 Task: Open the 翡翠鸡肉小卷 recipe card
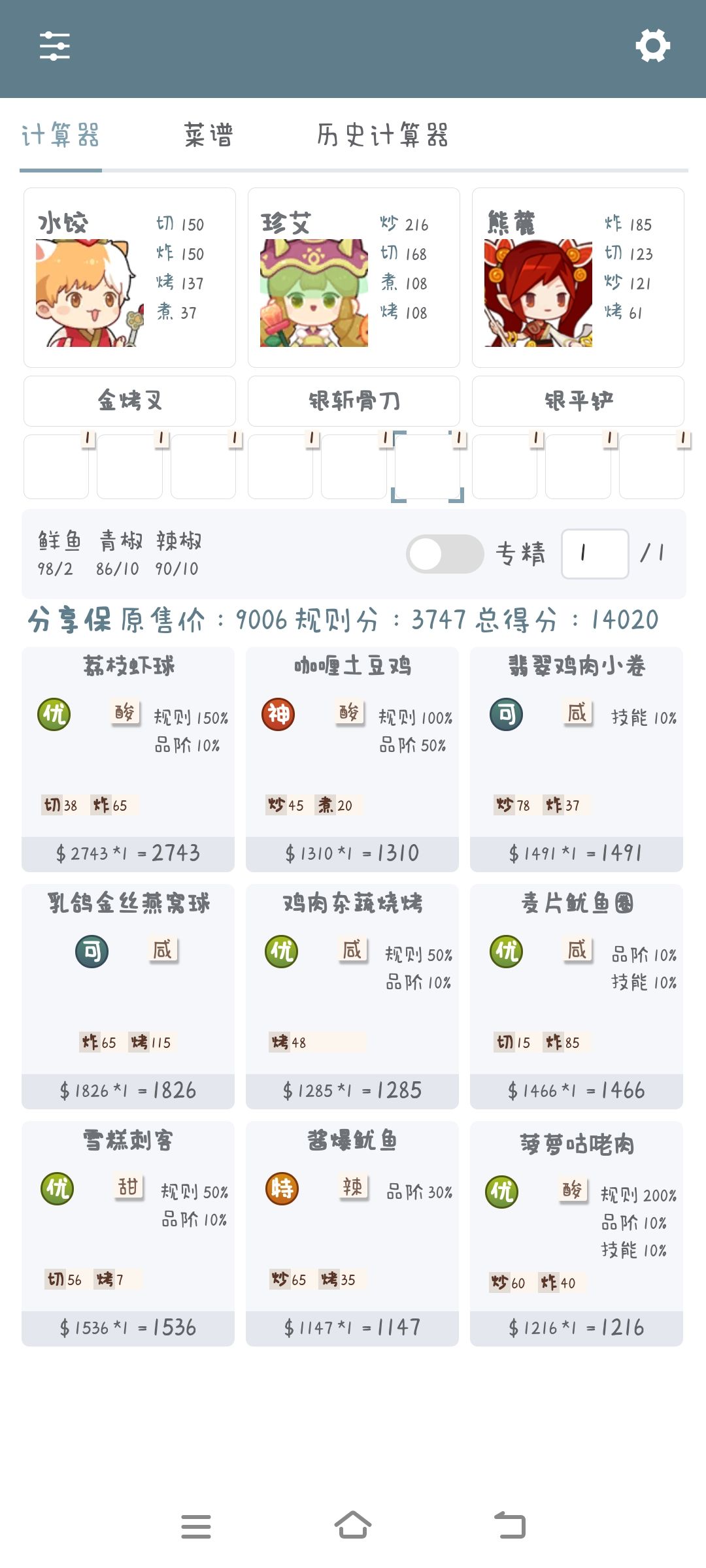click(577, 759)
